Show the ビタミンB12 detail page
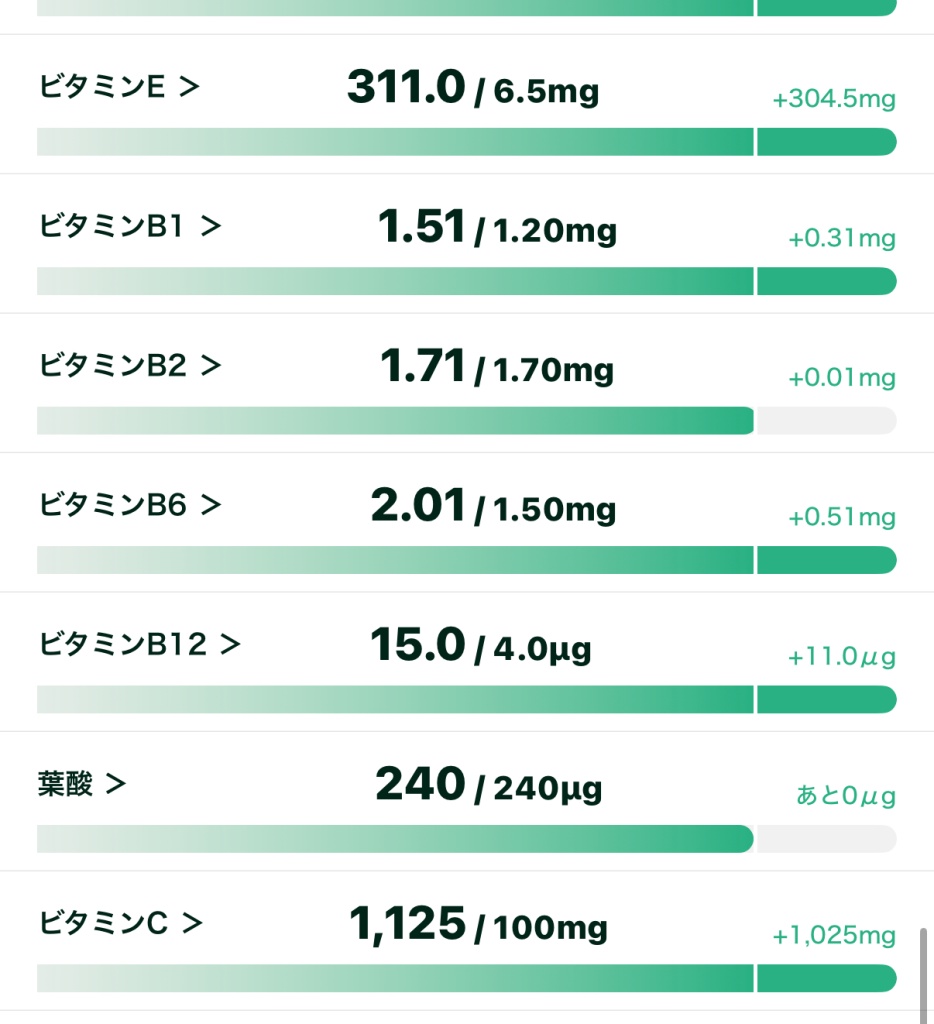Image resolution: width=934 pixels, height=1024 pixels. [139, 645]
